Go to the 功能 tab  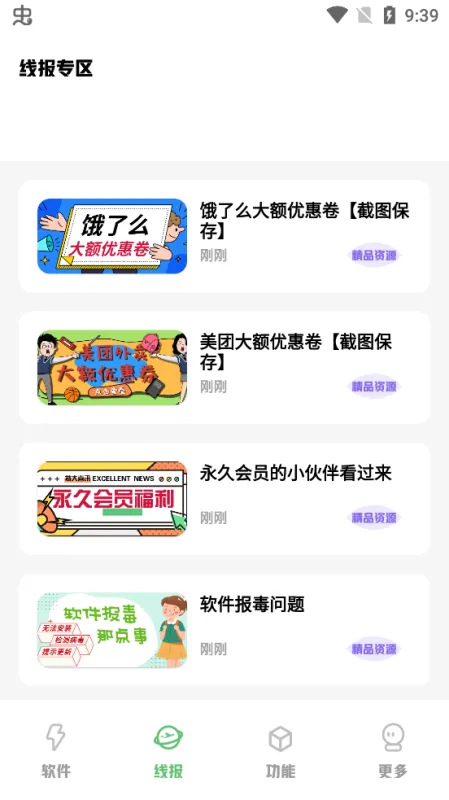pyautogui.click(x=281, y=750)
